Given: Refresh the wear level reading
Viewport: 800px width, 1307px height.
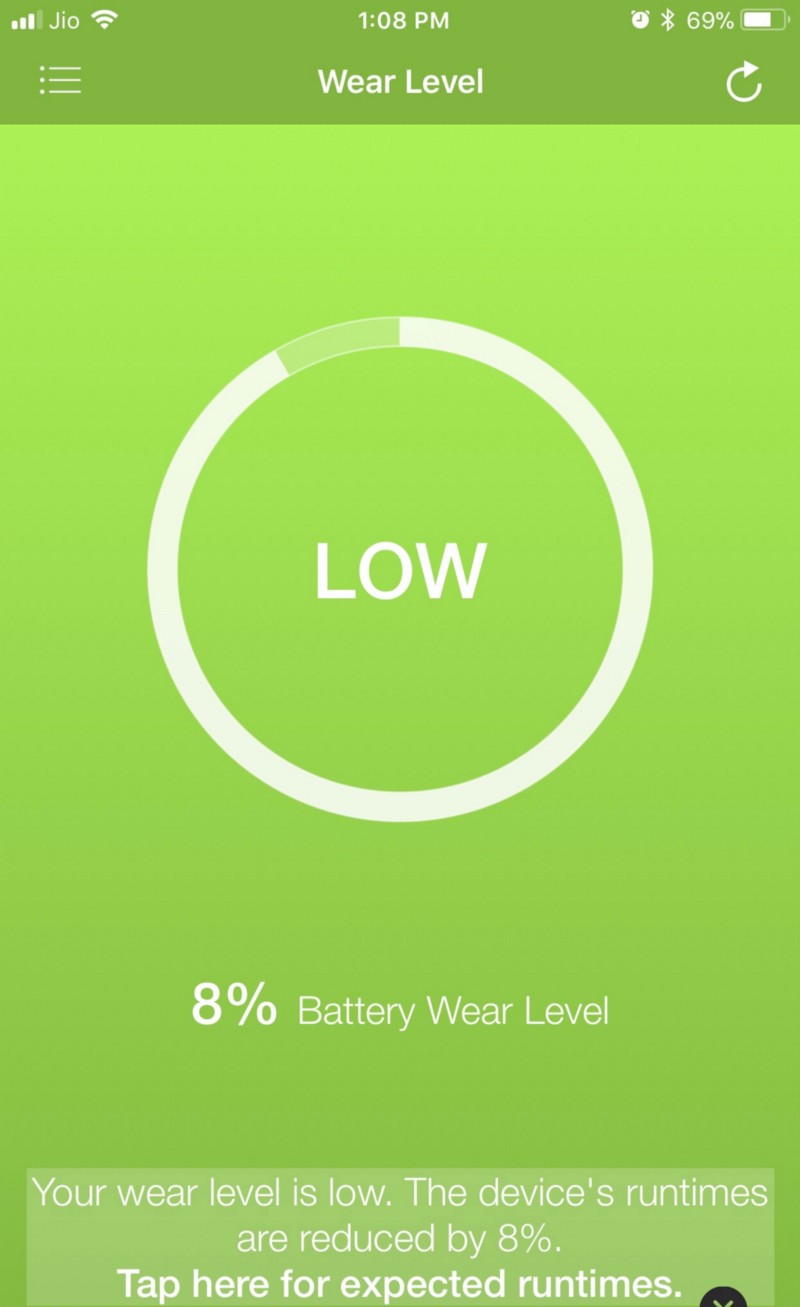Looking at the screenshot, I should tap(743, 83).
